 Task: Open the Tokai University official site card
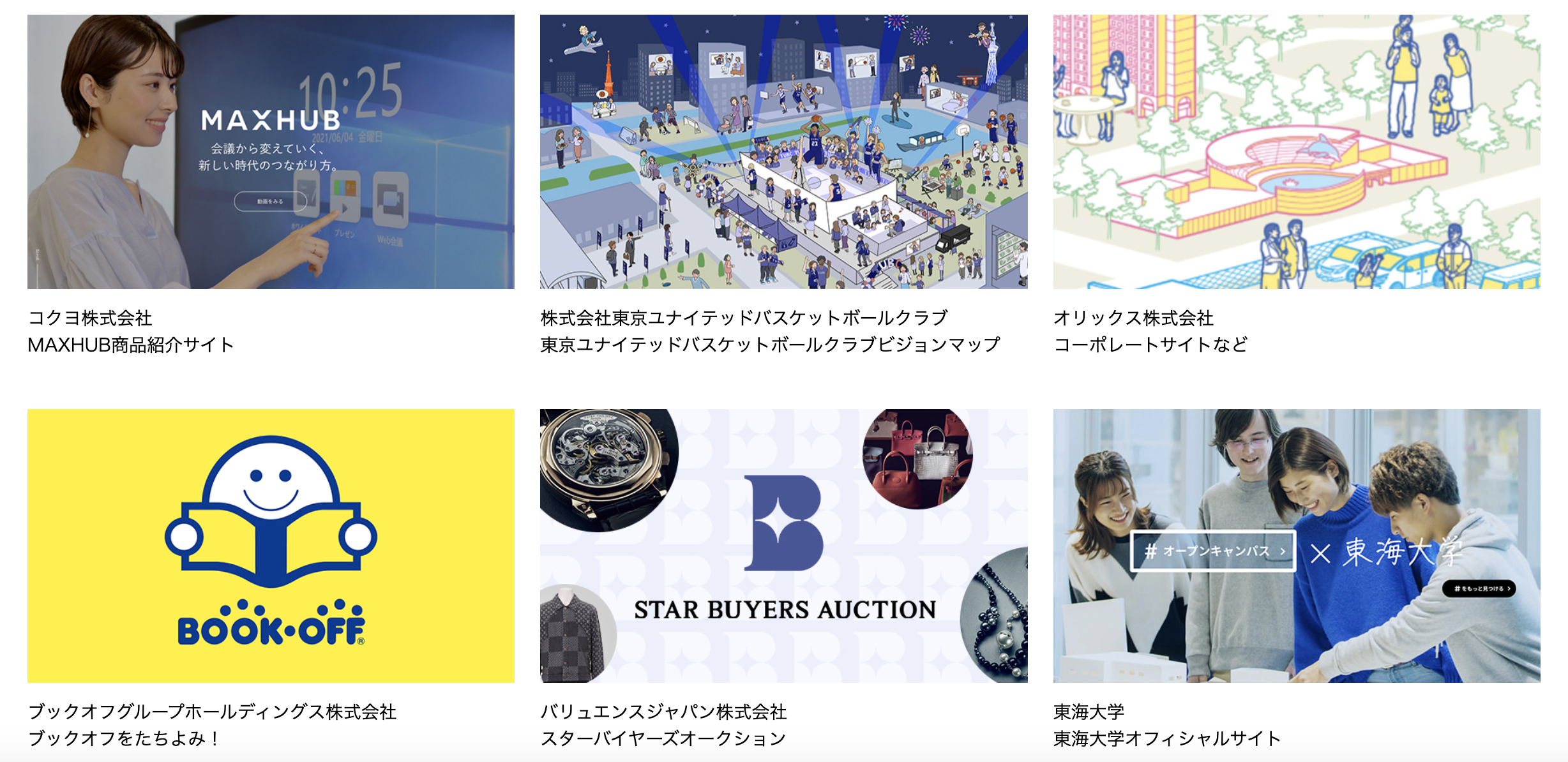1296,546
